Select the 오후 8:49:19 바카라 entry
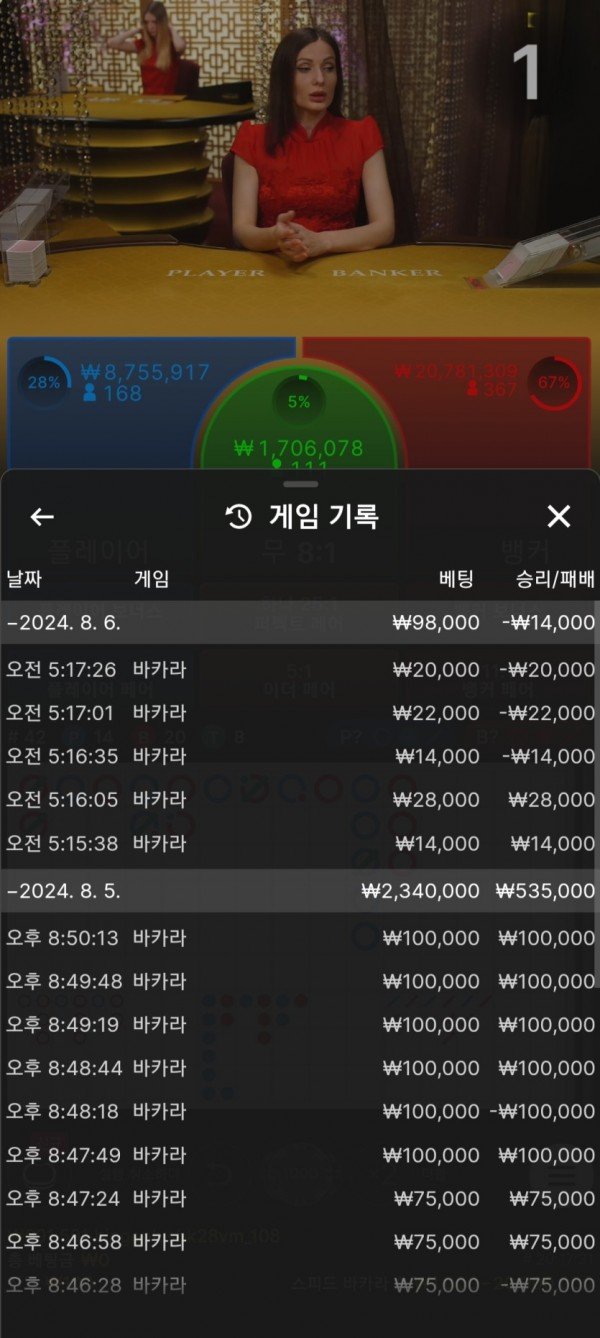This screenshot has width=600, height=1338. 300,1025
